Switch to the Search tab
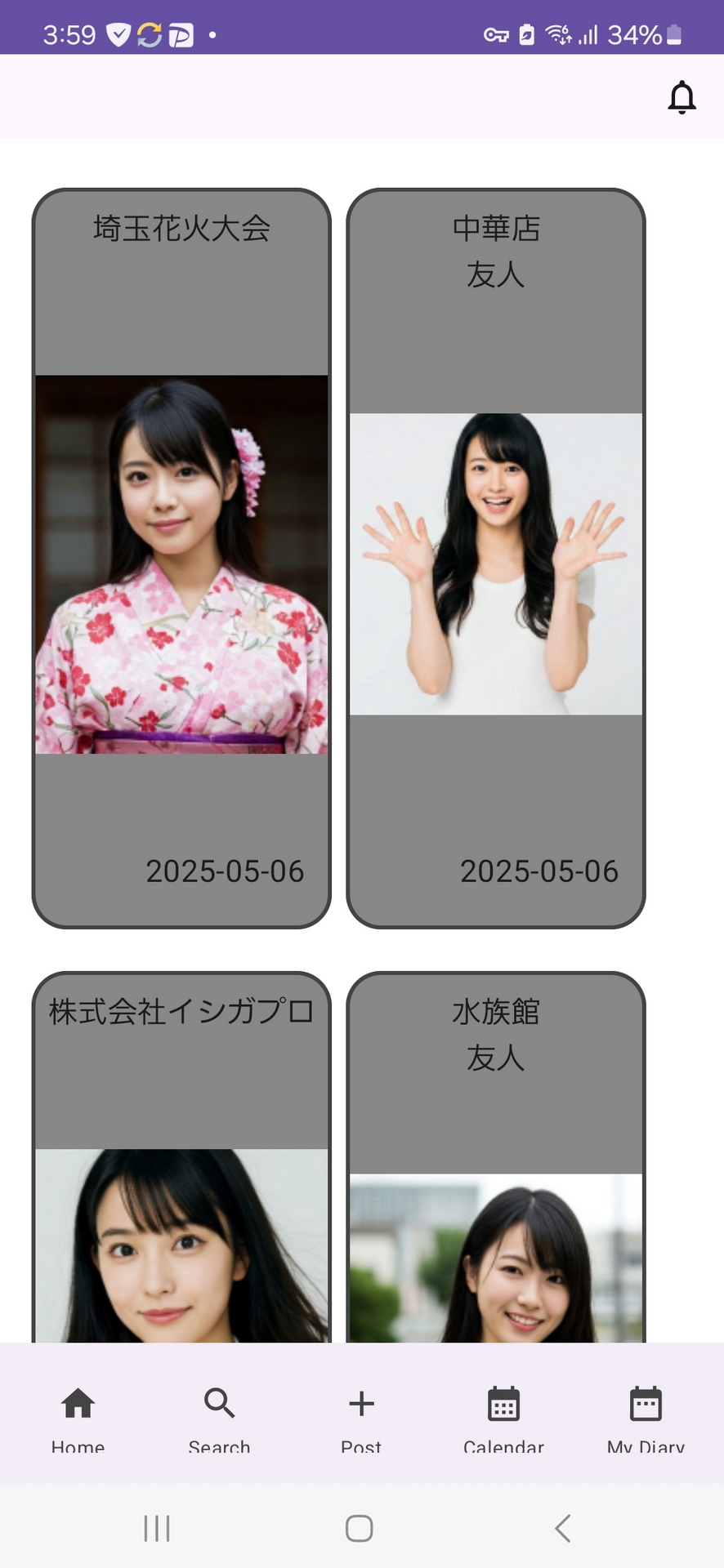Screen dimensions: 724x1568 tap(219, 1418)
